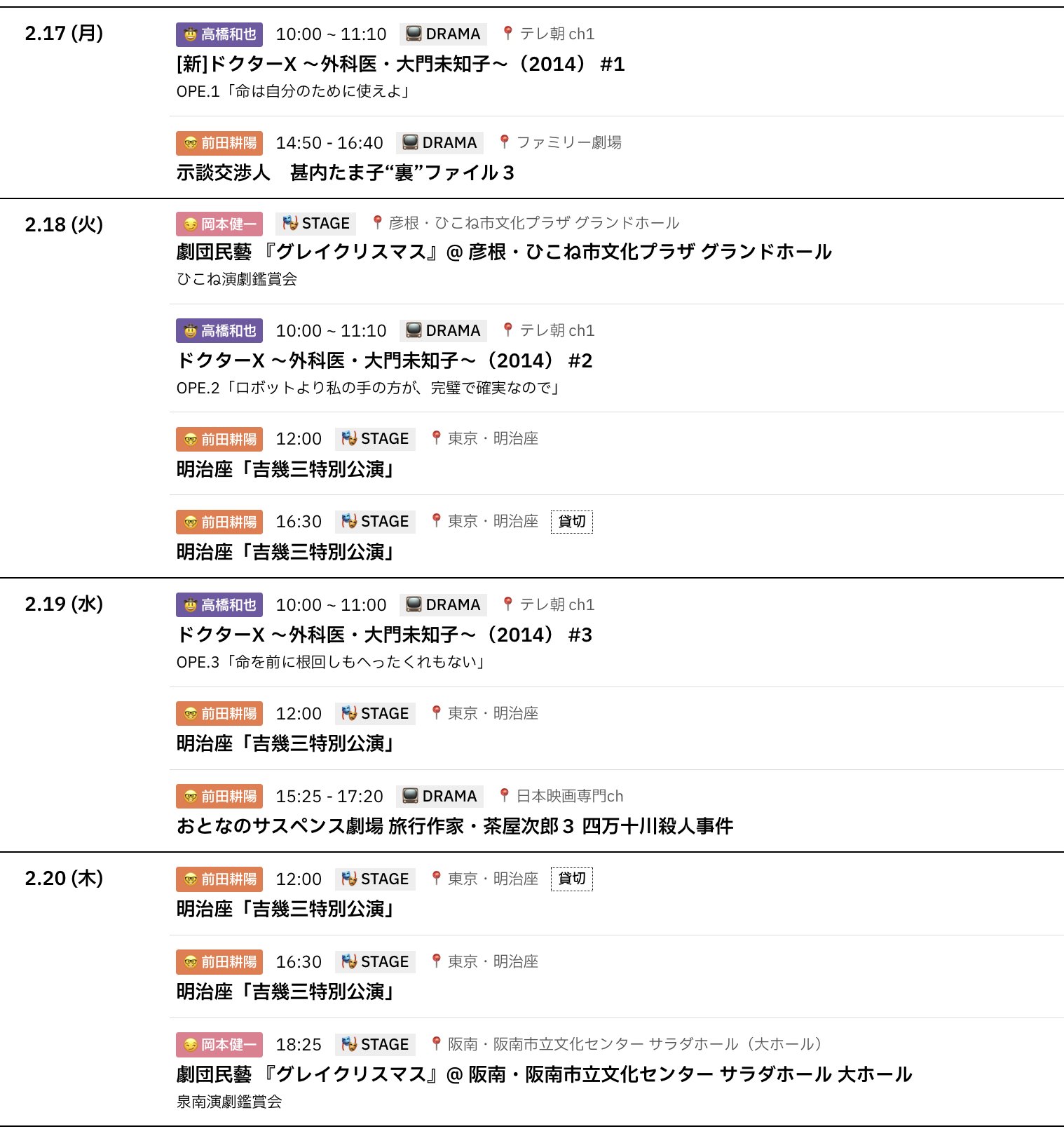The image size is (1064, 1136).
Task: Open ドクターX #2 drama entry
Action: [384, 361]
